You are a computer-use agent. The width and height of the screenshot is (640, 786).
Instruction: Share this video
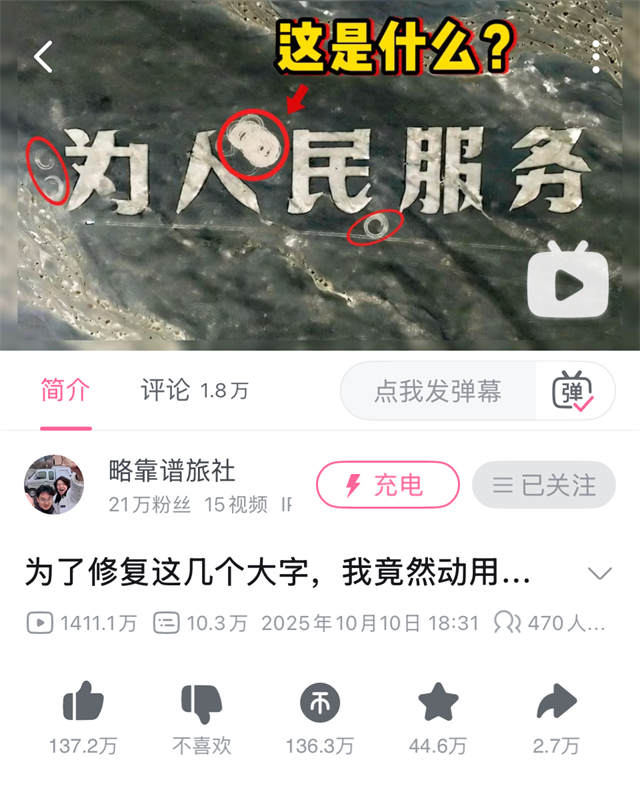tap(557, 704)
